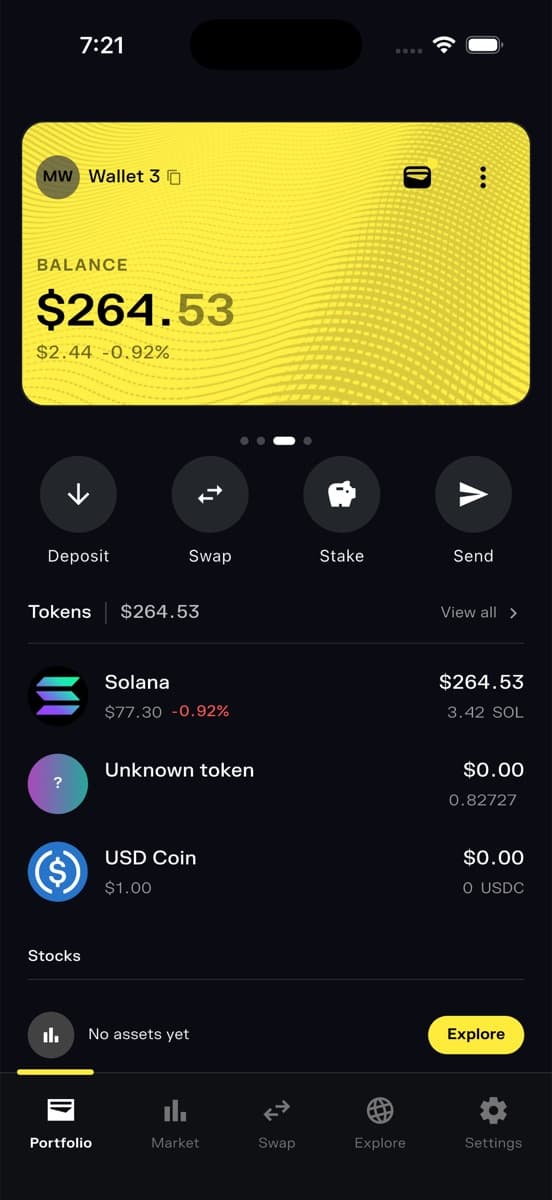Tap the wallet card page indicator
This screenshot has height=1200, width=552.
pos(276,440)
